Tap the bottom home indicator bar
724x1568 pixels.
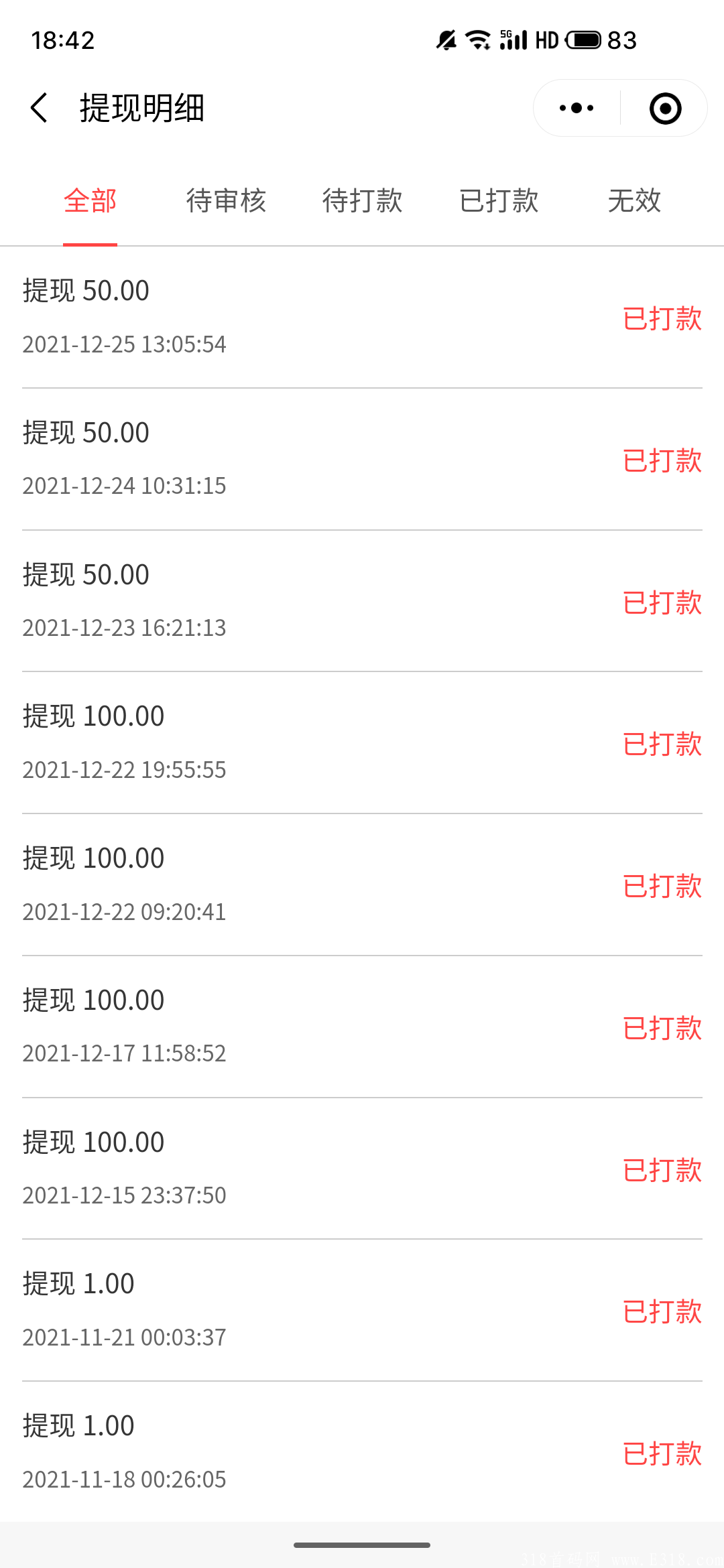click(362, 1546)
